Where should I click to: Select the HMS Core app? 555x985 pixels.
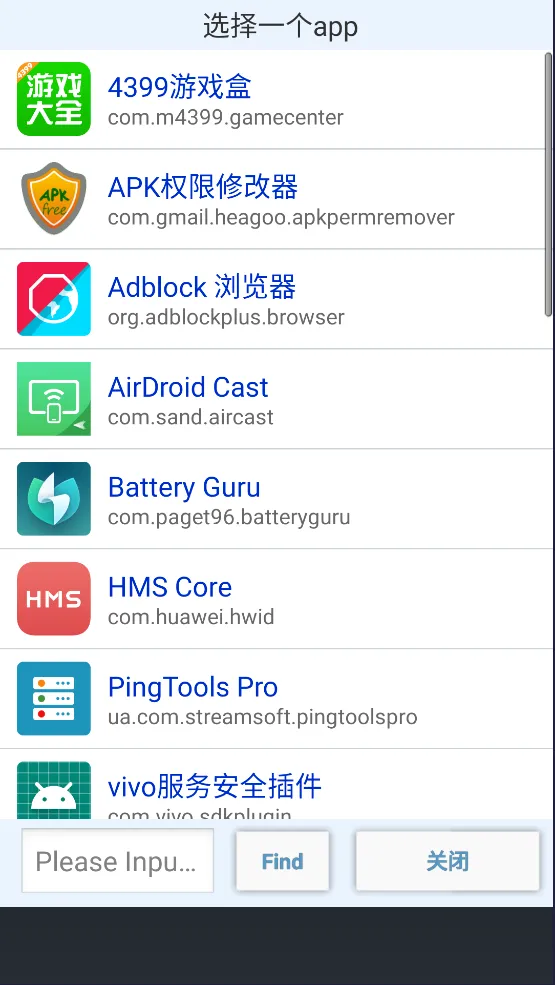pos(273,599)
